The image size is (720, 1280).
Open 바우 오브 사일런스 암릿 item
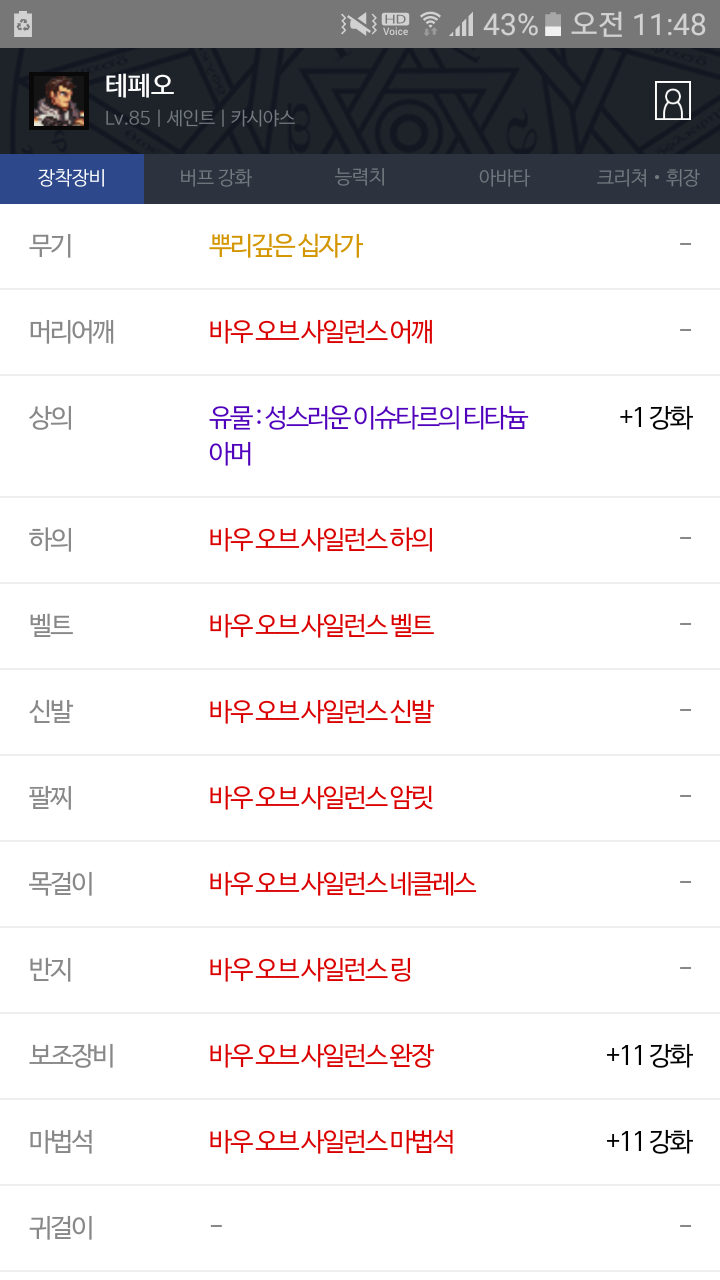tap(321, 797)
